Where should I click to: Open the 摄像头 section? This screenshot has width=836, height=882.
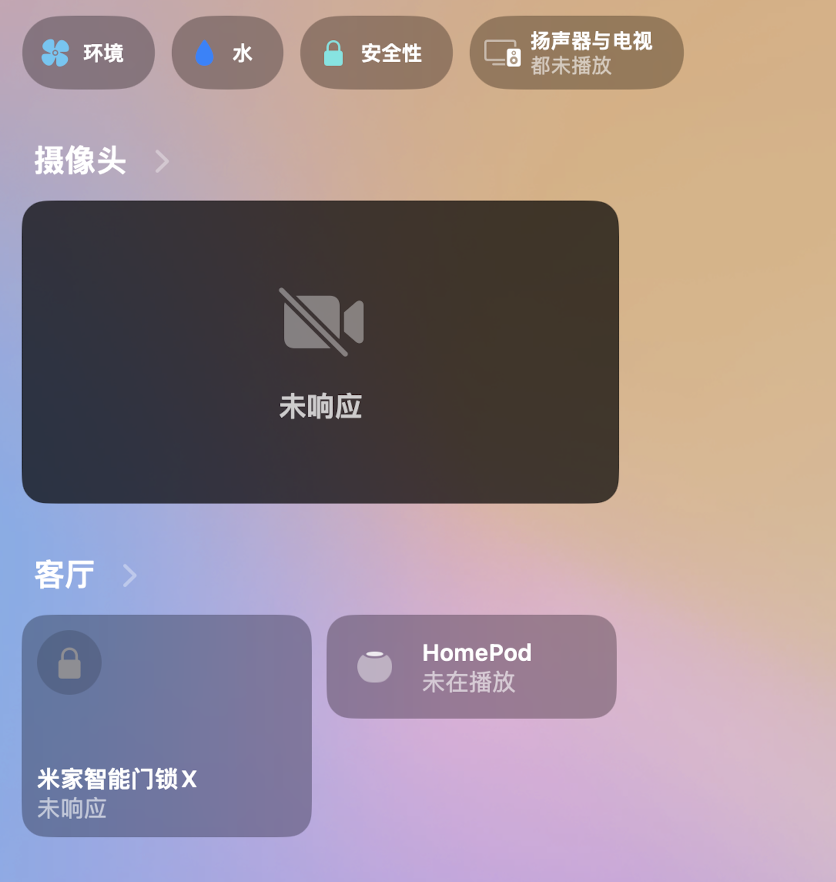tap(102, 161)
